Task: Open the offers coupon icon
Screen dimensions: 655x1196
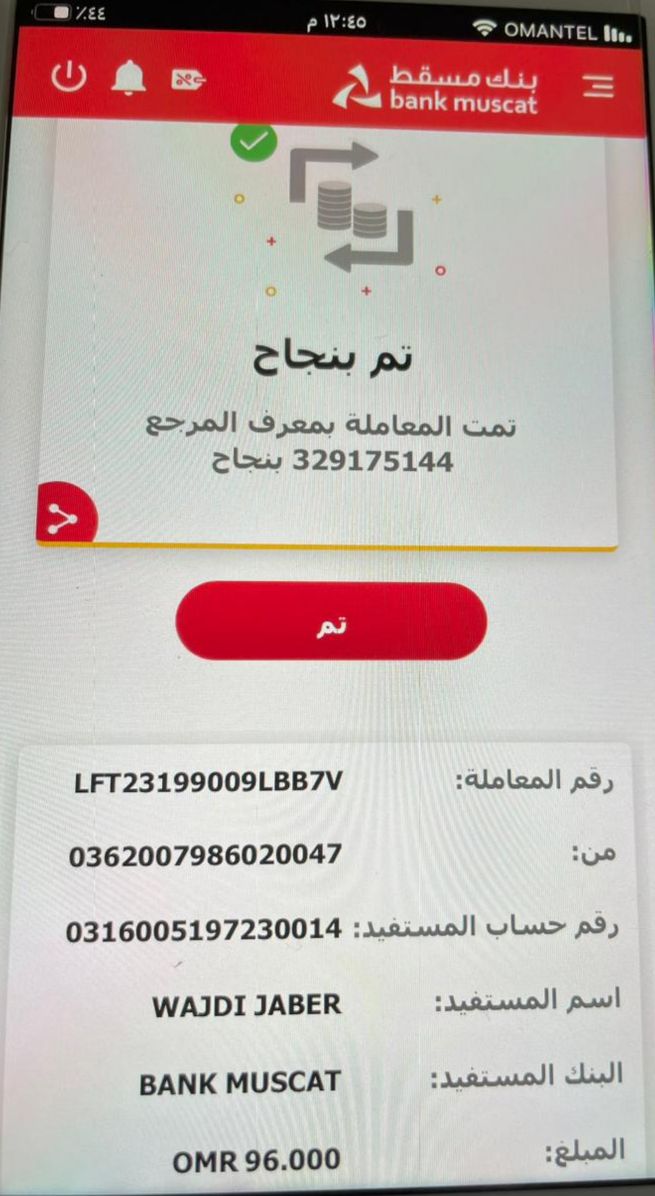Action: 188,78
